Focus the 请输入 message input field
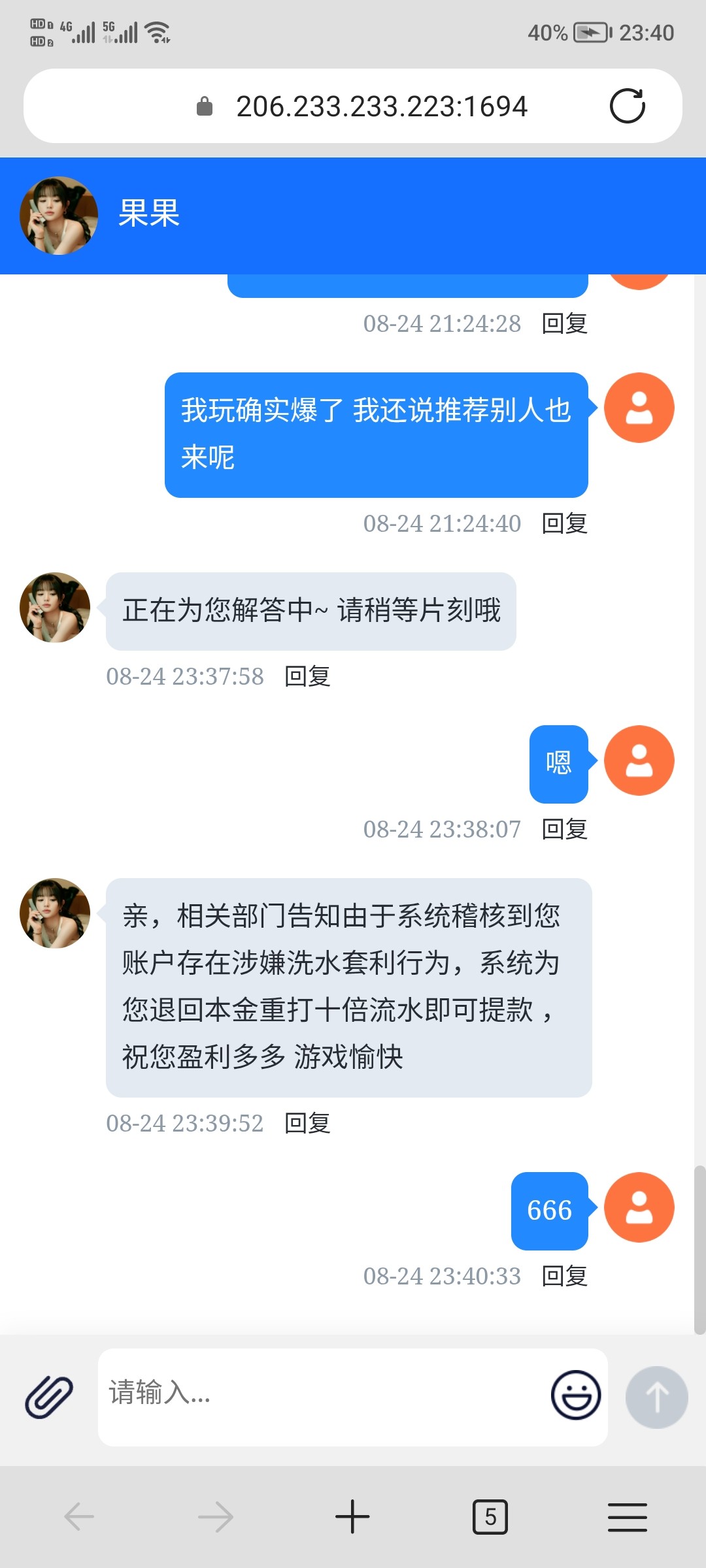This screenshot has height=1568, width=706. point(320,1396)
